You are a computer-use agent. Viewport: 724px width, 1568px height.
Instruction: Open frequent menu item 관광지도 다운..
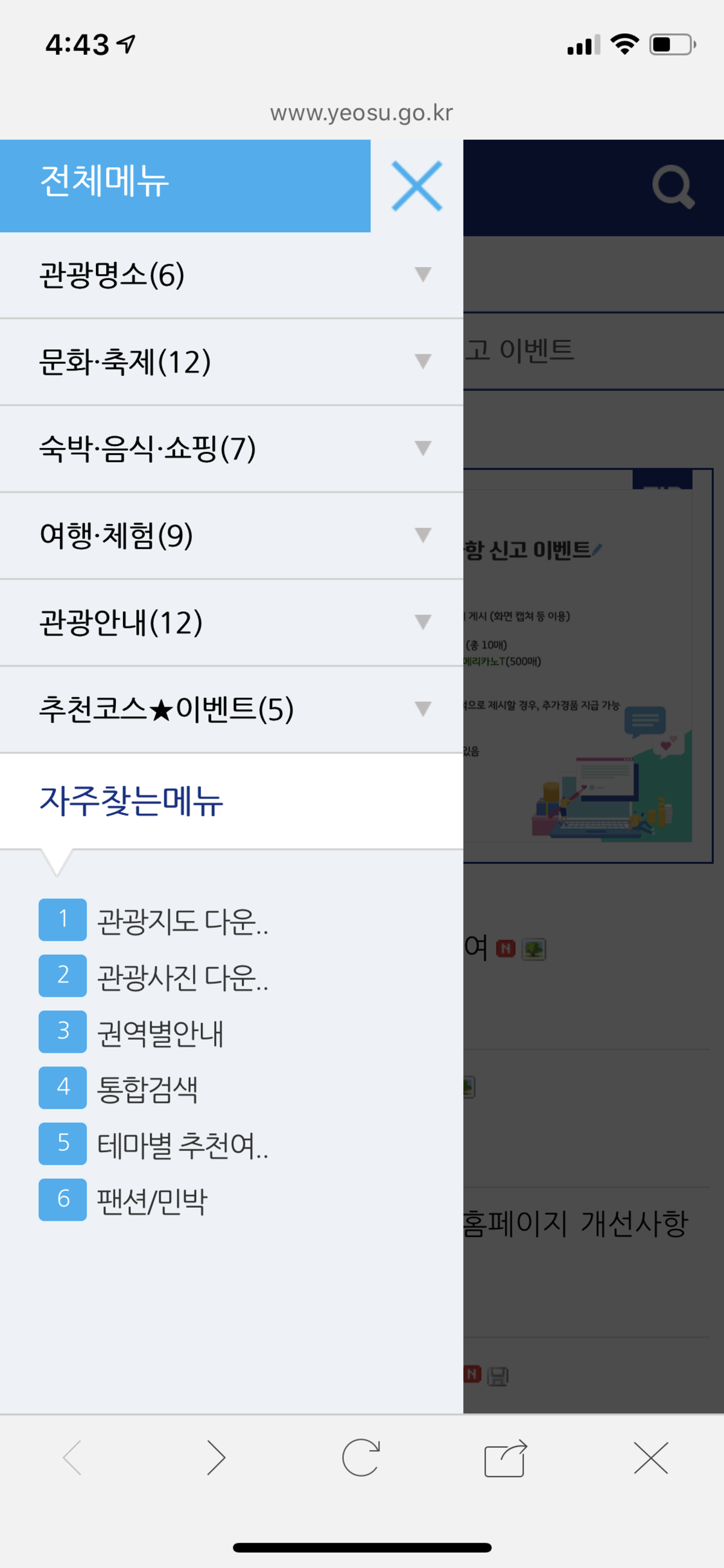[182, 920]
